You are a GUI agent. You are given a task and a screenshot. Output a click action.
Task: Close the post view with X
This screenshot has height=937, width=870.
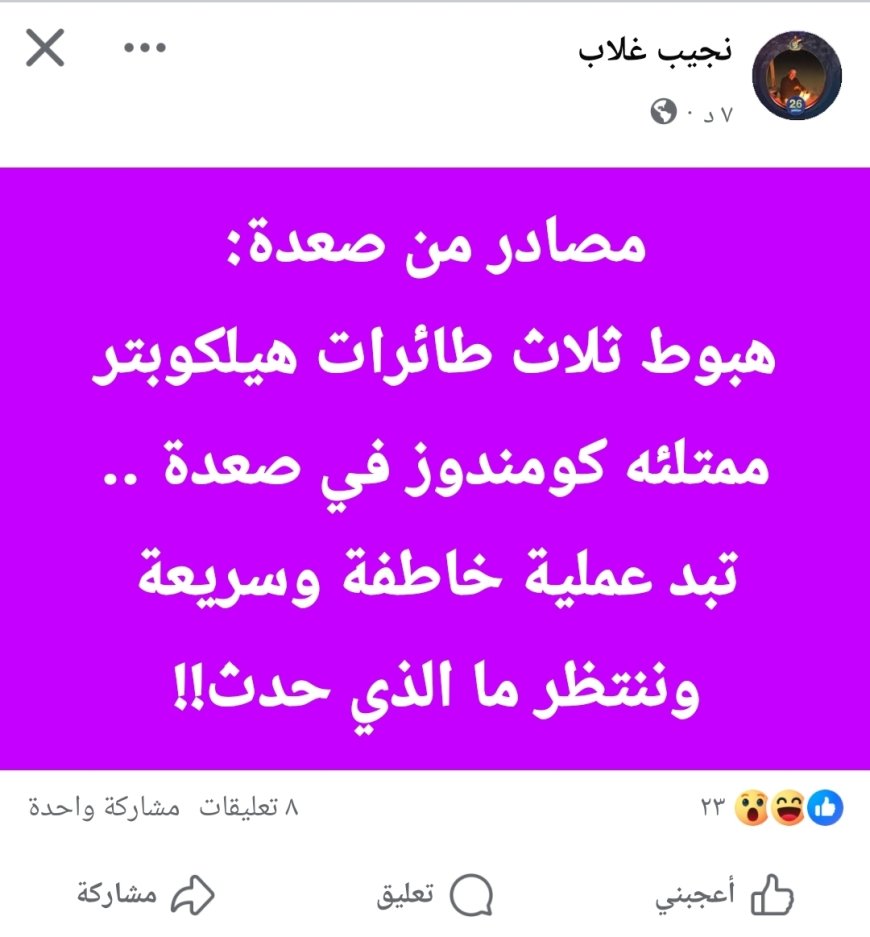pyautogui.click(x=45, y=49)
